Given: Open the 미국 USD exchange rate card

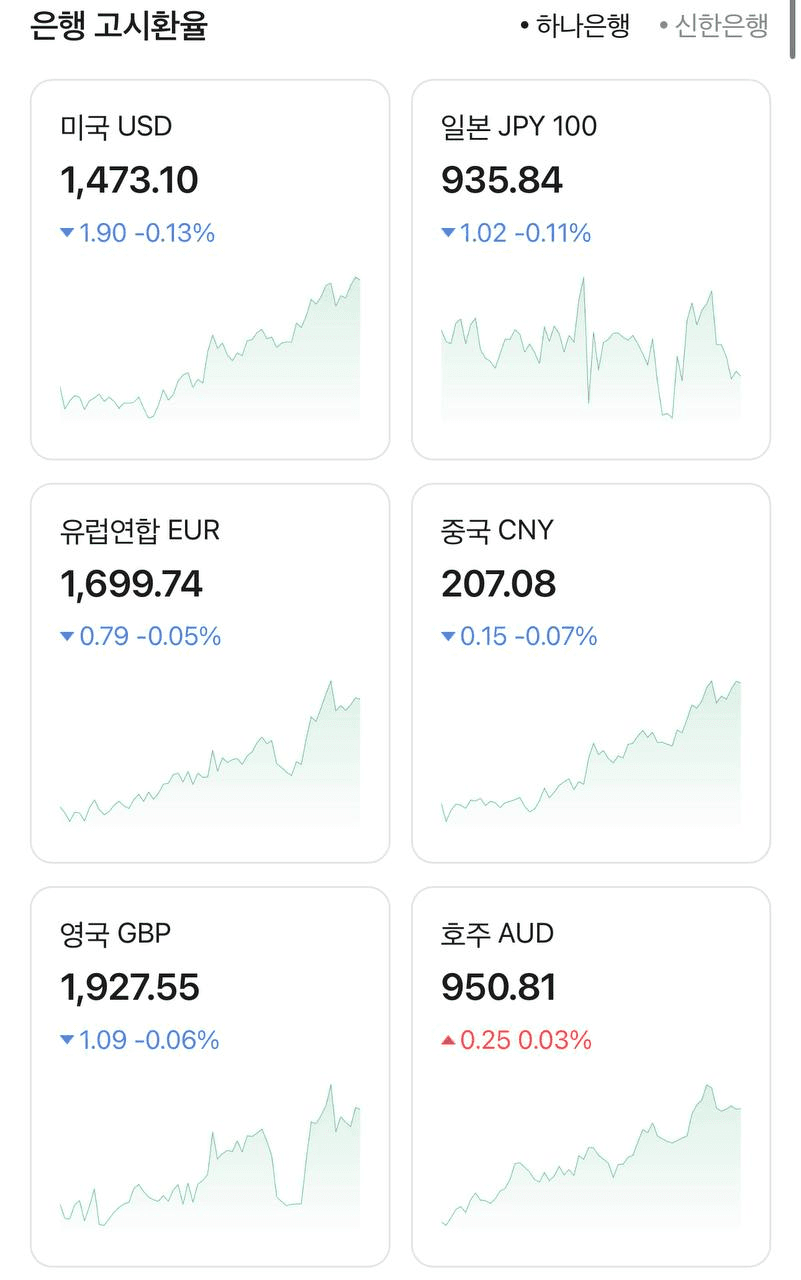Looking at the screenshot, I should click(210, 269).
